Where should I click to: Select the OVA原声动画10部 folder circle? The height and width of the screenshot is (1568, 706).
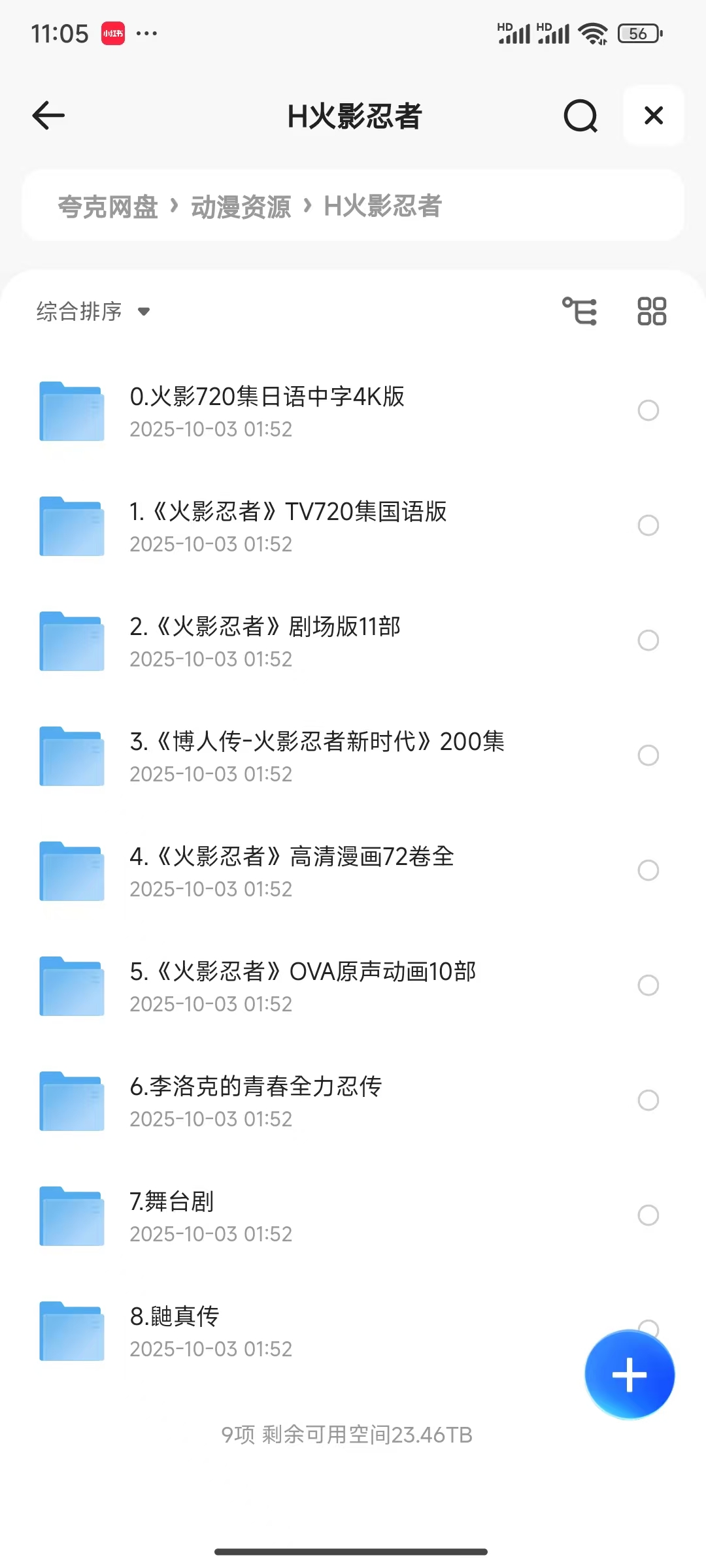coord(648,985)
